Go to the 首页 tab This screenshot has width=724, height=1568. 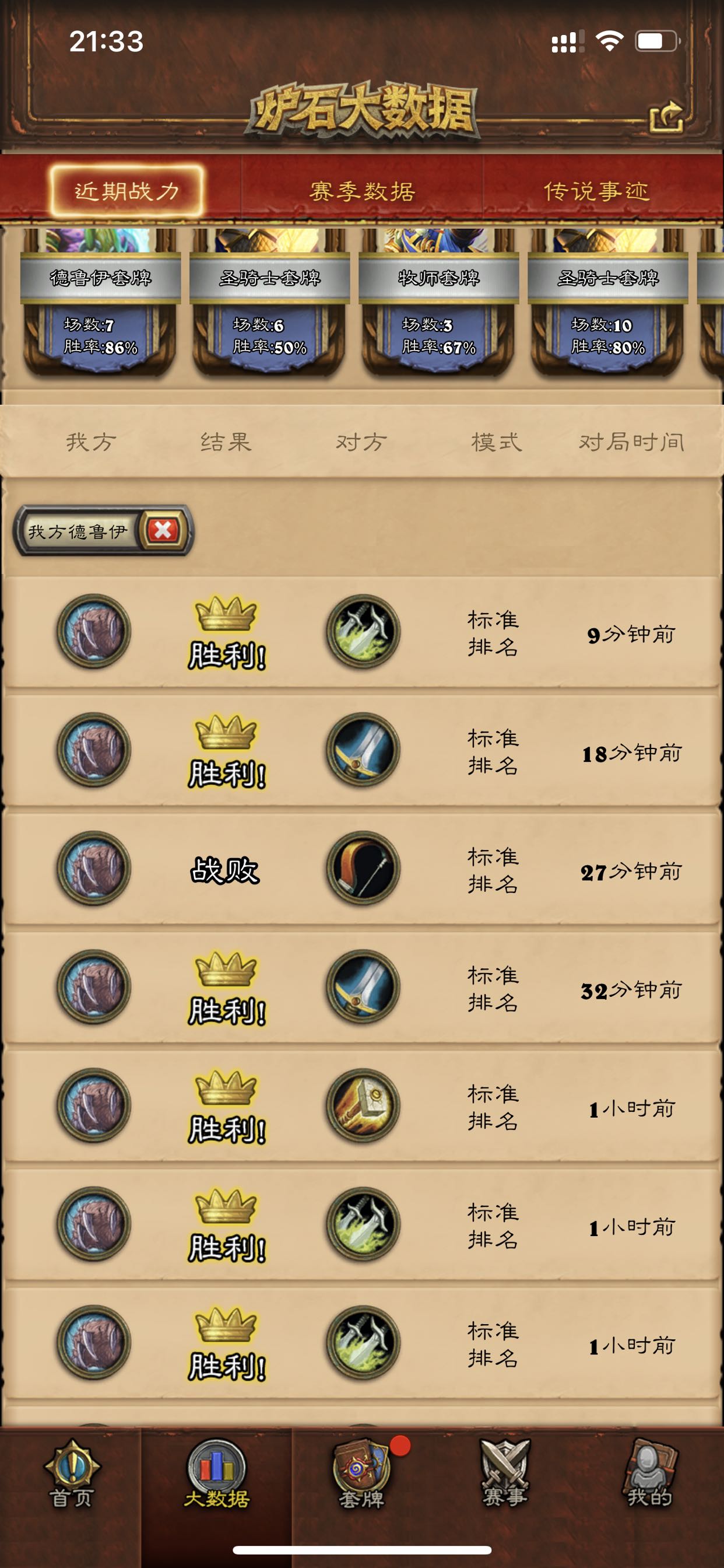coord(72,1474)
